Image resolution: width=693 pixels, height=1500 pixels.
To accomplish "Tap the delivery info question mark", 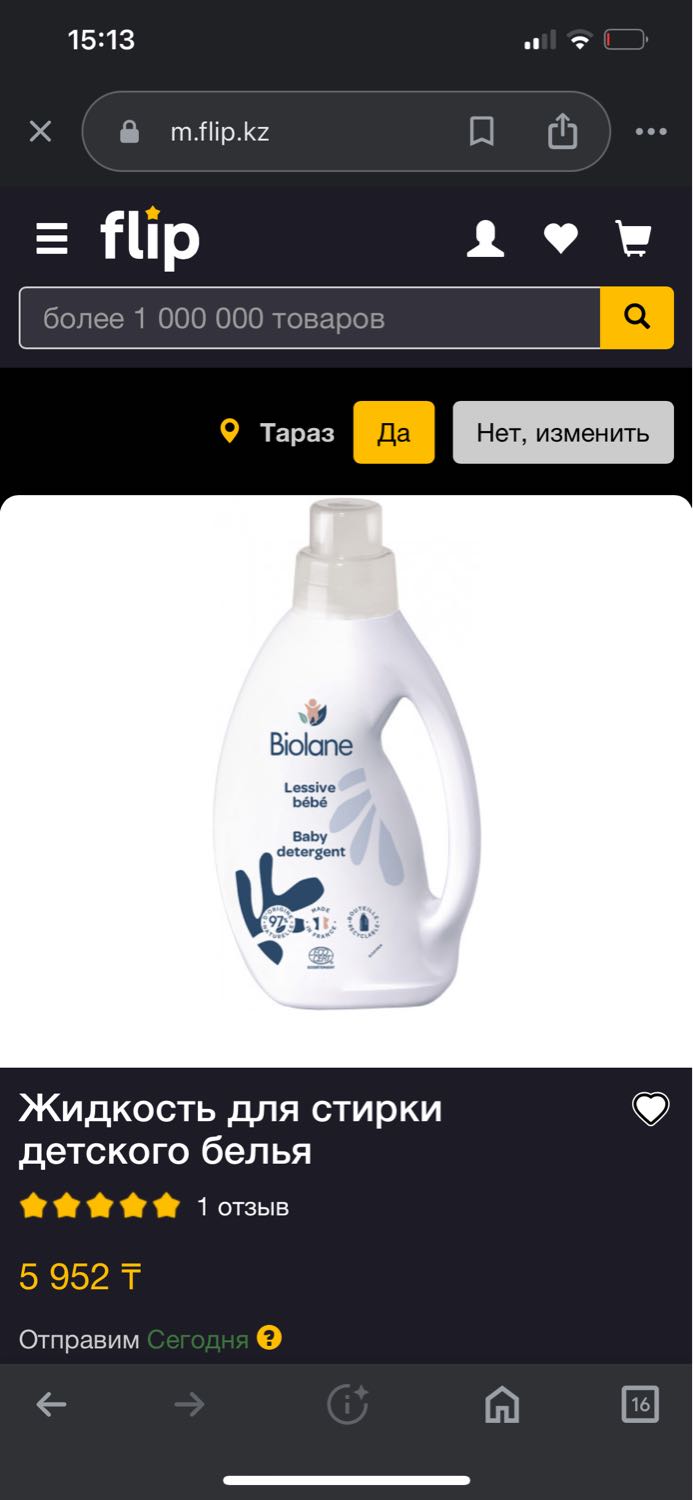I will [x=269, y=1338].
